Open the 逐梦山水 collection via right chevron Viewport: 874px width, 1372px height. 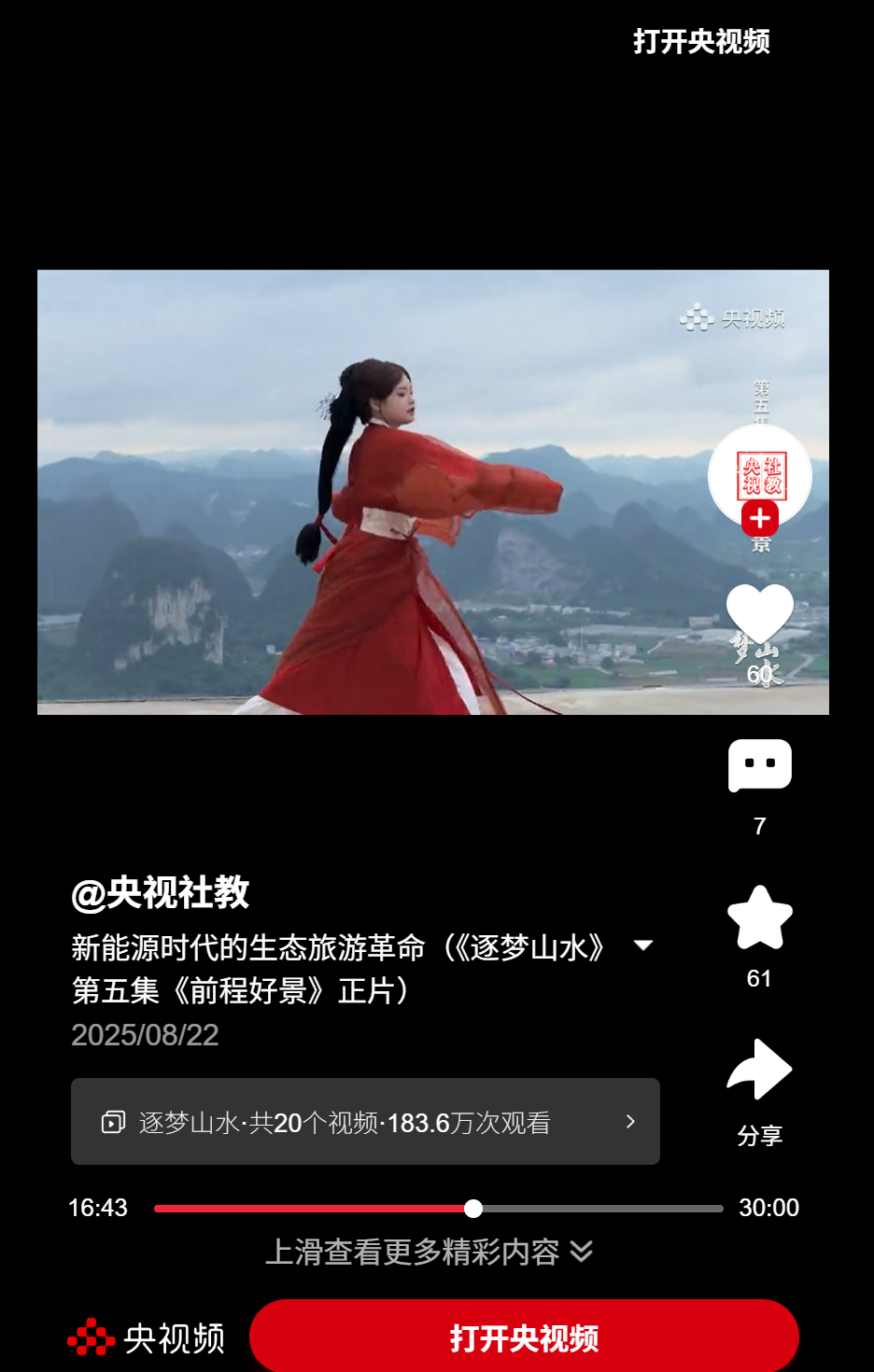(630, 1122)
